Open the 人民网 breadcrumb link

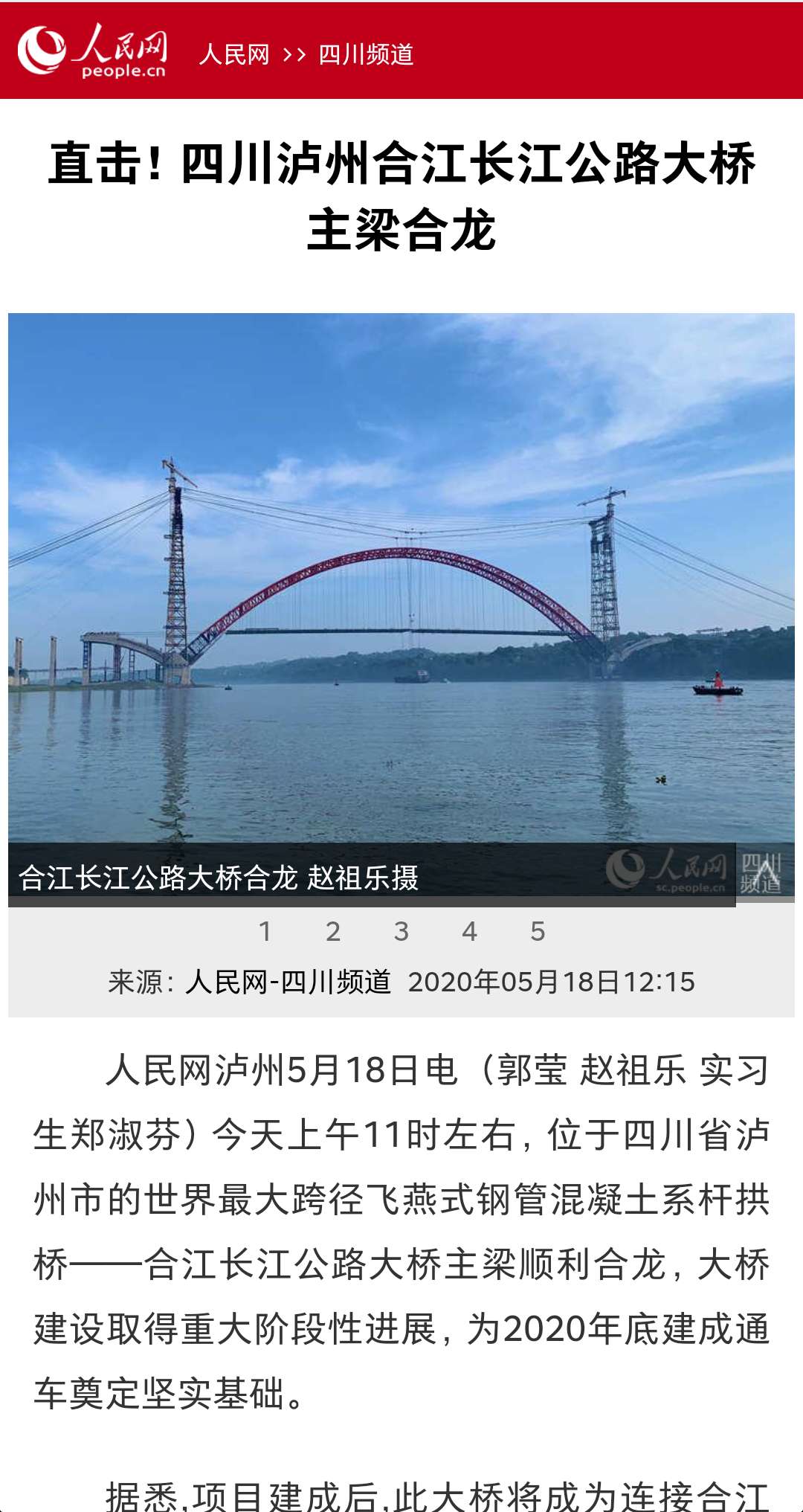coord(234,54)
